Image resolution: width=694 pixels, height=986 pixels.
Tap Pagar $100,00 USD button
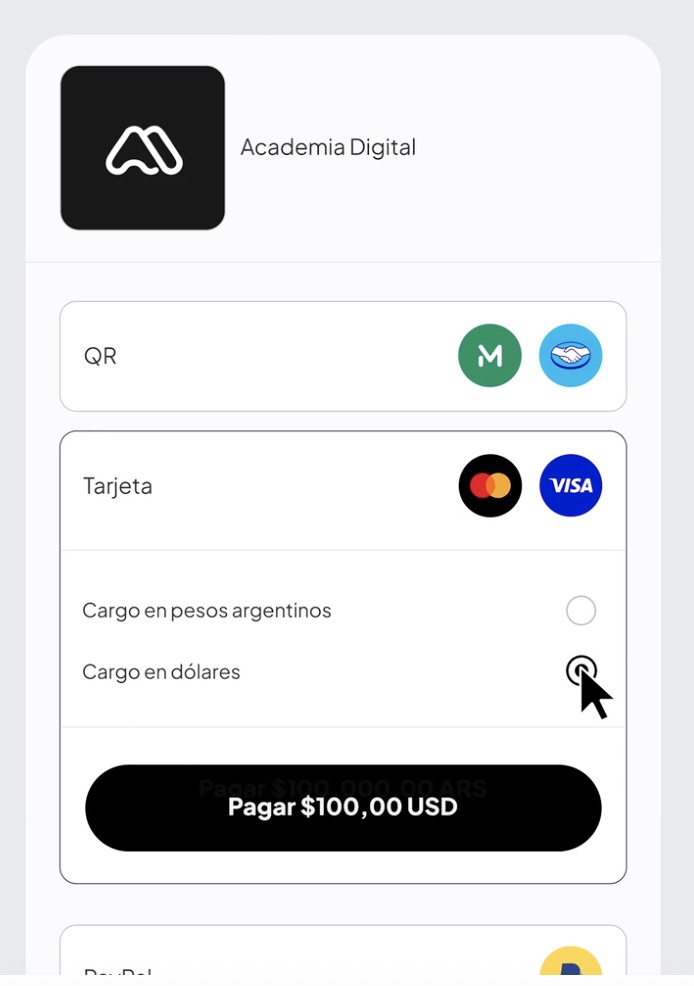(342, 808)
